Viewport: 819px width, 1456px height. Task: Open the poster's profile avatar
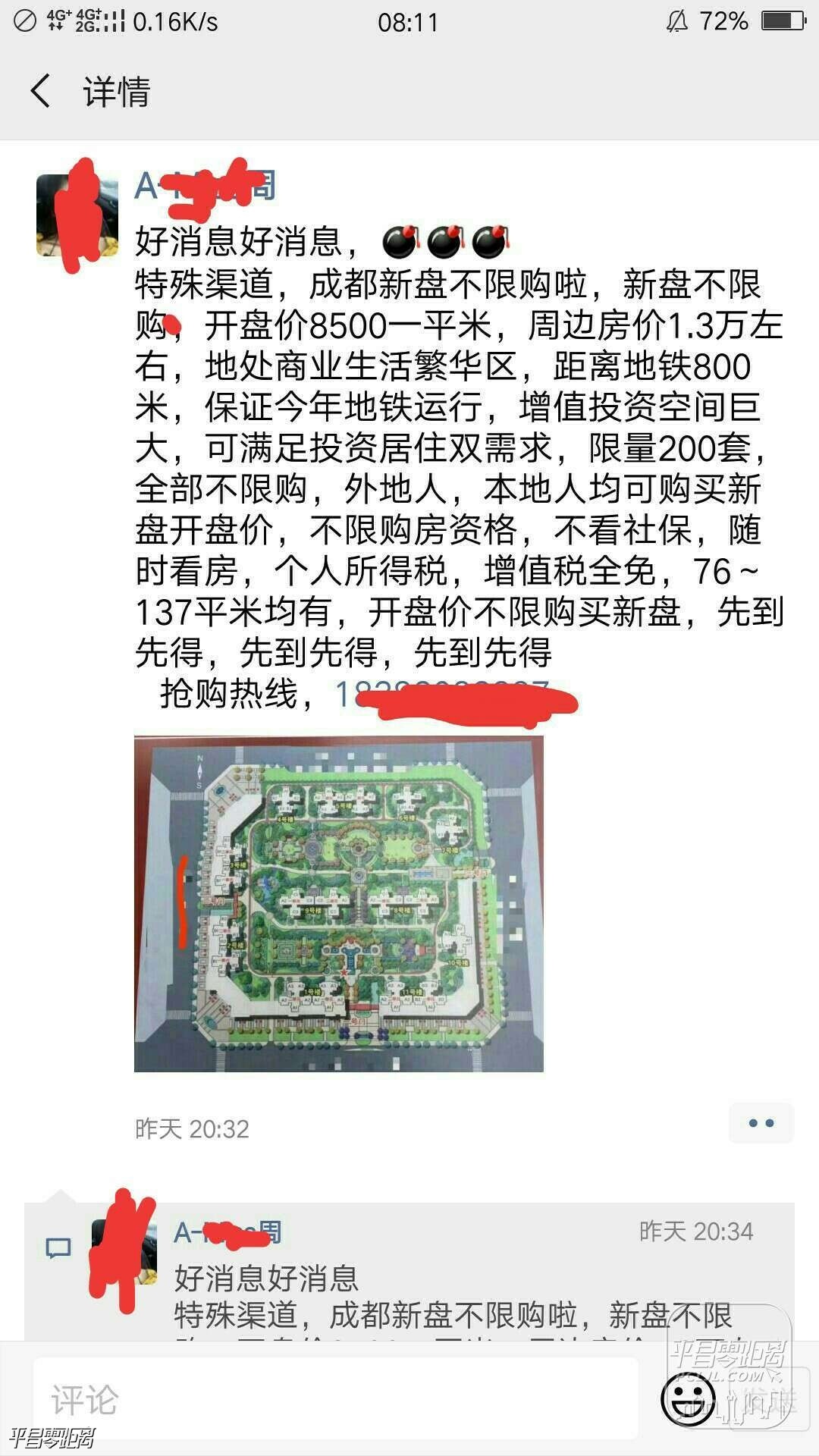[x=77, y=215]
